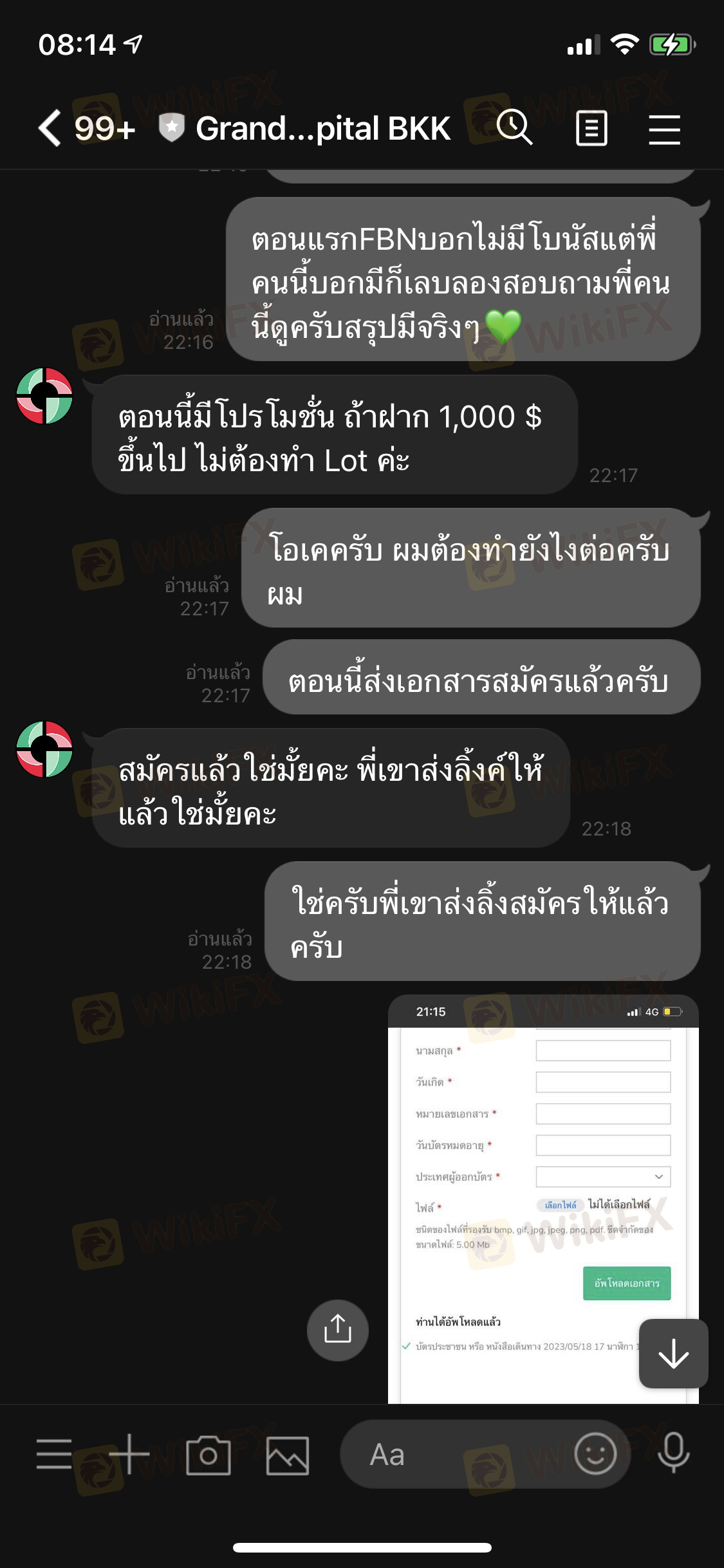Open the camera to take a photo

[x=209, y=1455]
